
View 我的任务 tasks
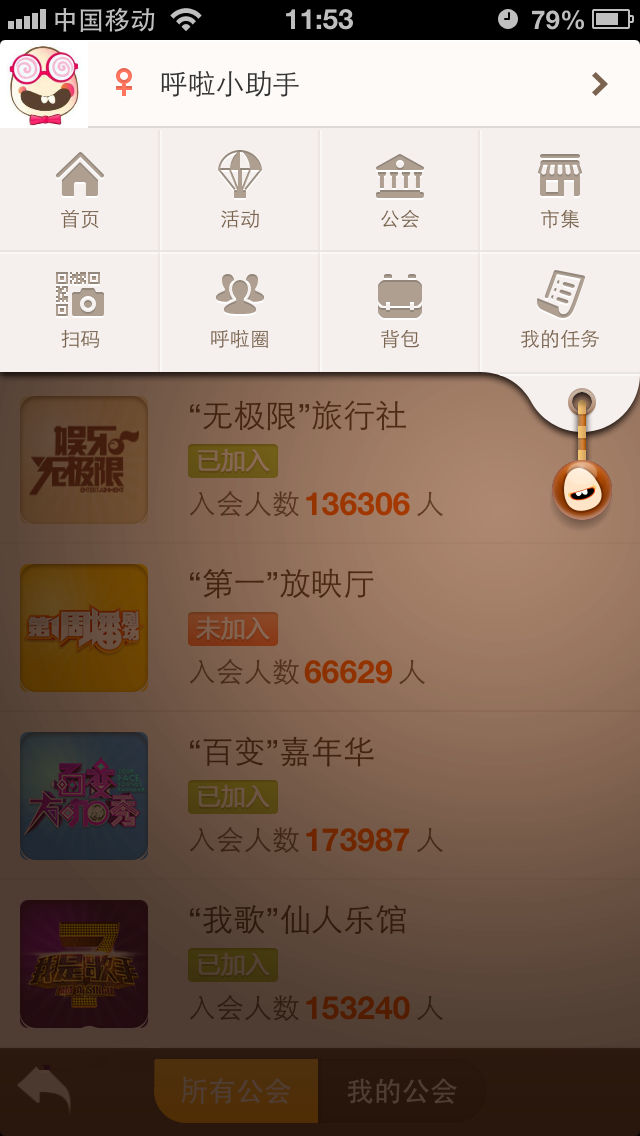coord(560,310)
